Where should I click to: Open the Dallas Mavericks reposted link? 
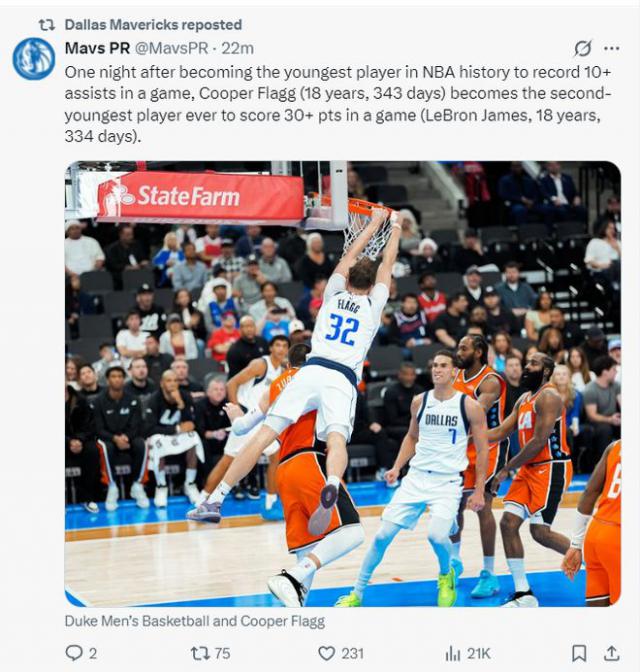[x=153, y=24]
